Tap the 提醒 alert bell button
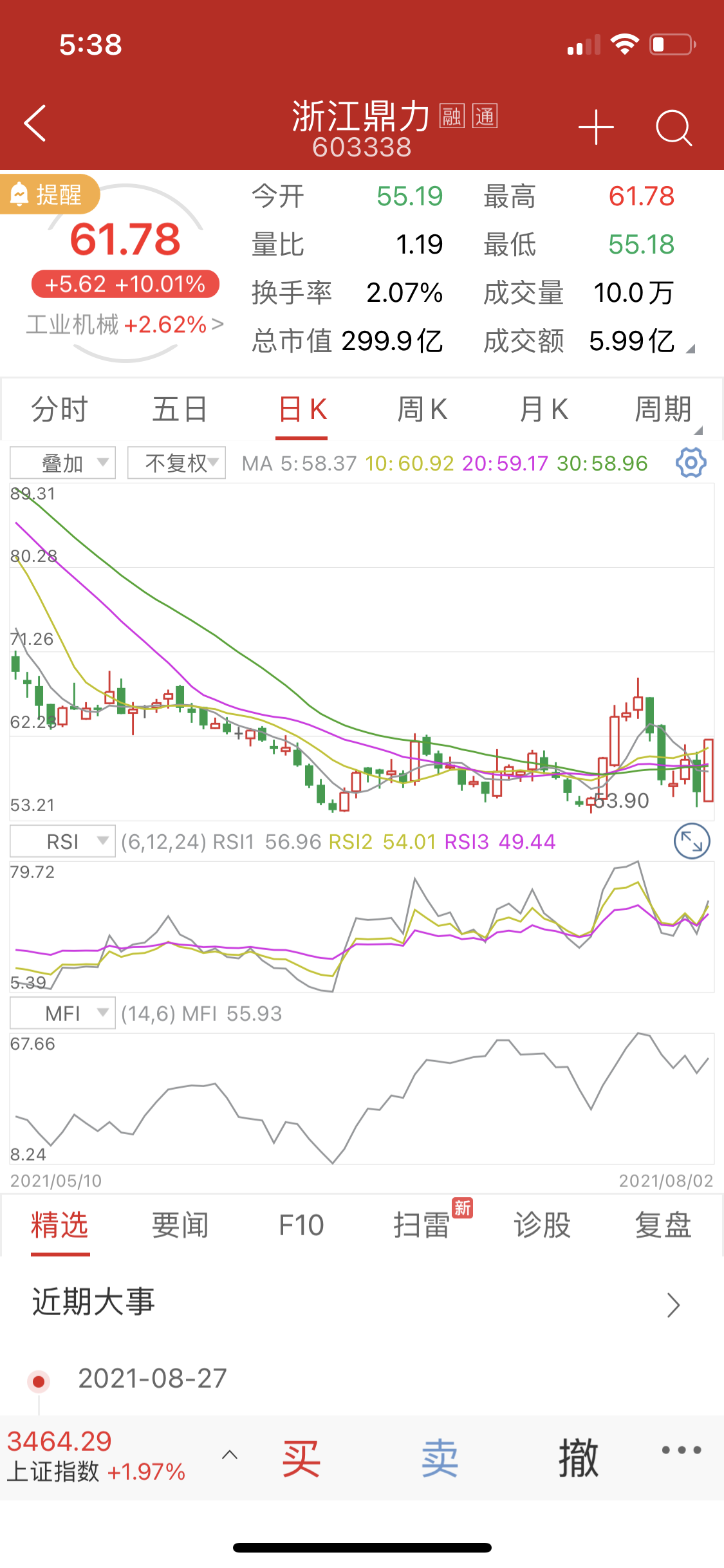 tap(50, 194)
